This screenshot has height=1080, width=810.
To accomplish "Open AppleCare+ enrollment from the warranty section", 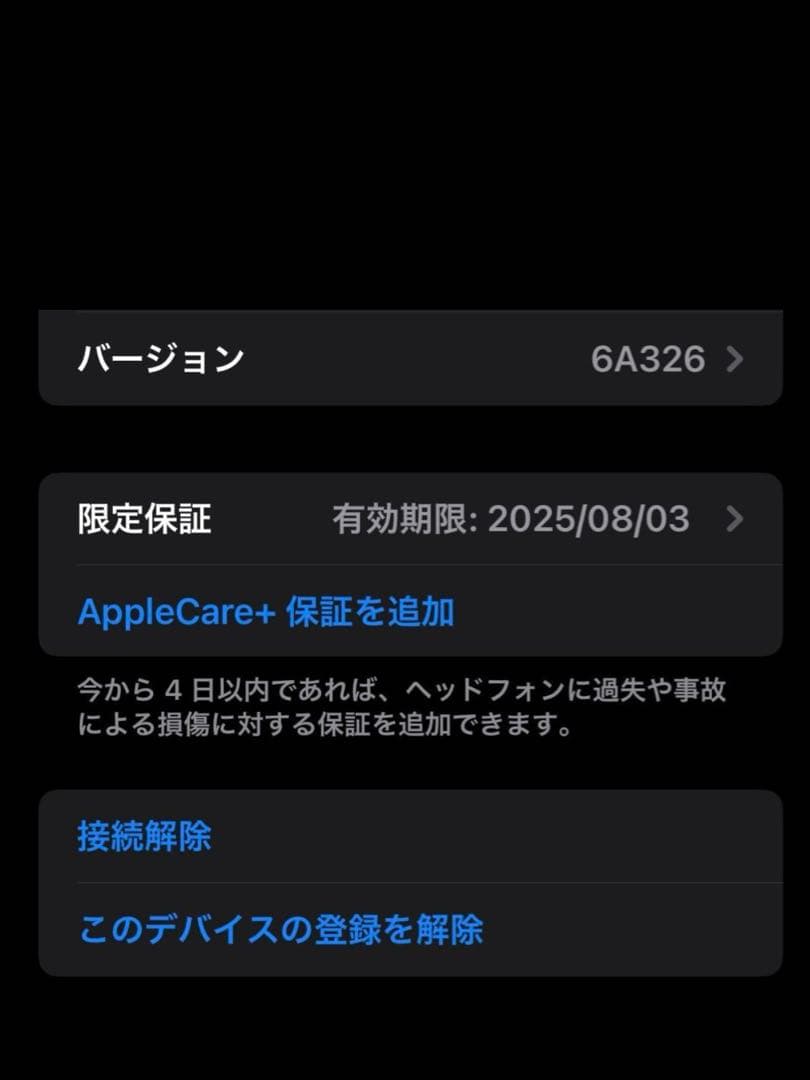I will tap(265, 612).
